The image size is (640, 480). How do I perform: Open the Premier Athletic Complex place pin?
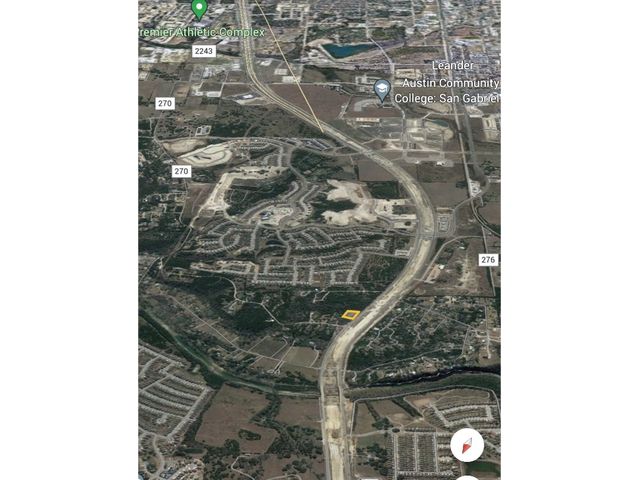[x=199, y=10]
